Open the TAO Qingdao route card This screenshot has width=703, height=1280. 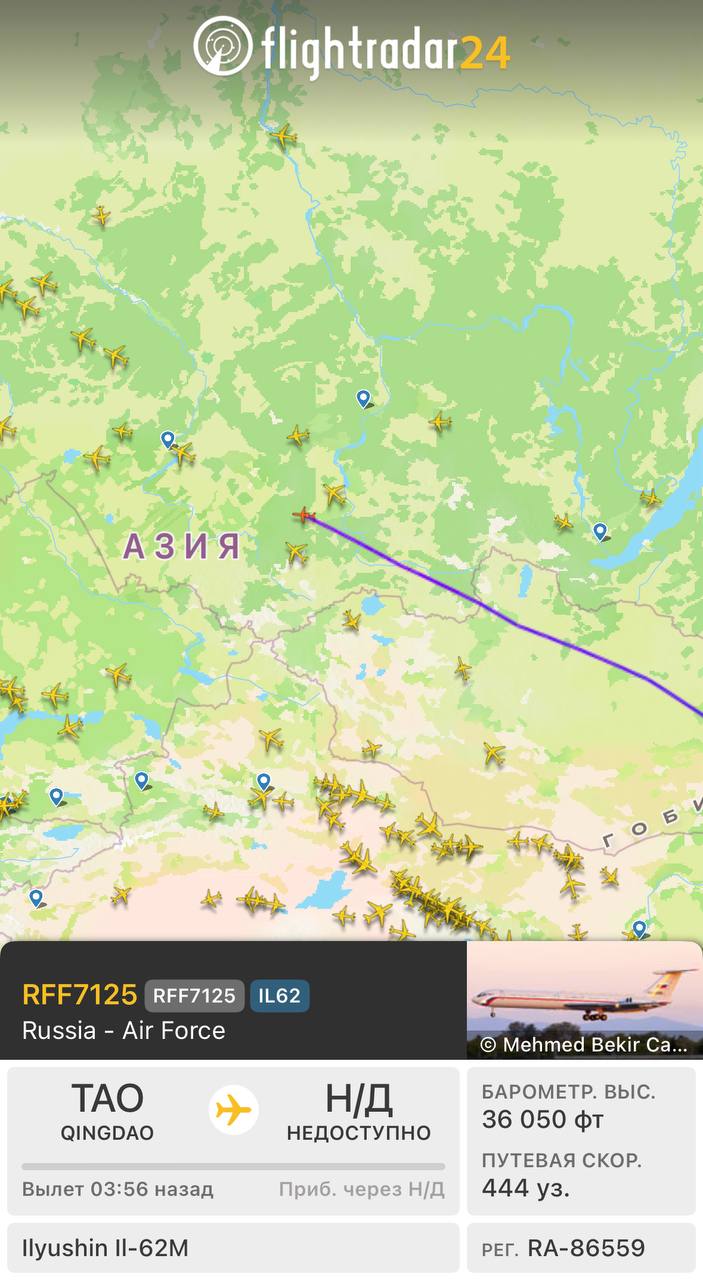coord(233,1141)
